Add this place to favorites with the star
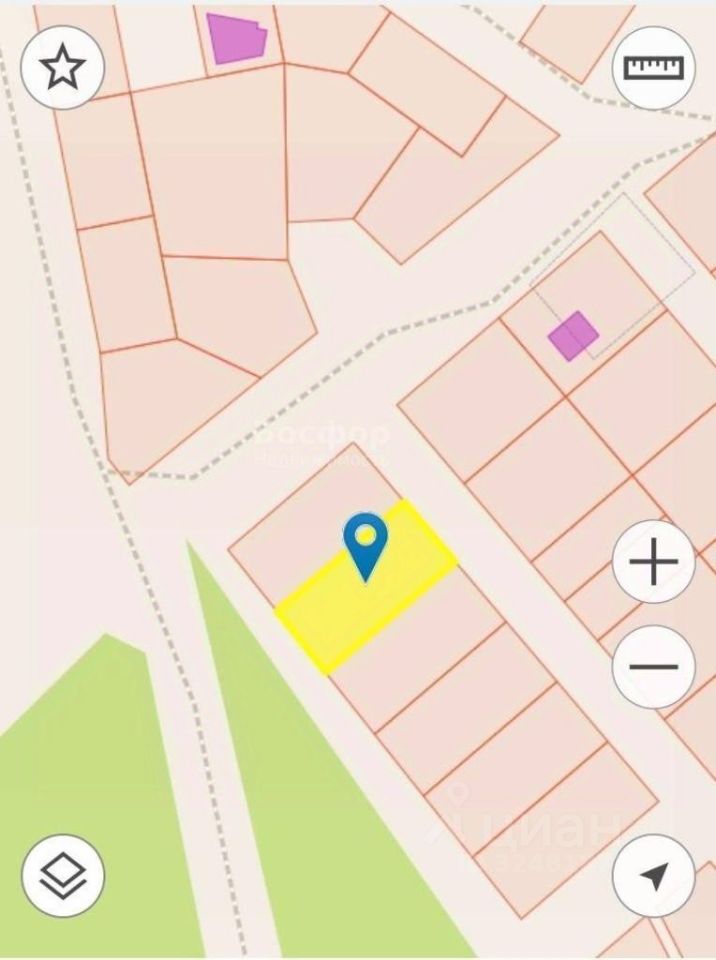716x960 pixels. click(x=62, y=67)
